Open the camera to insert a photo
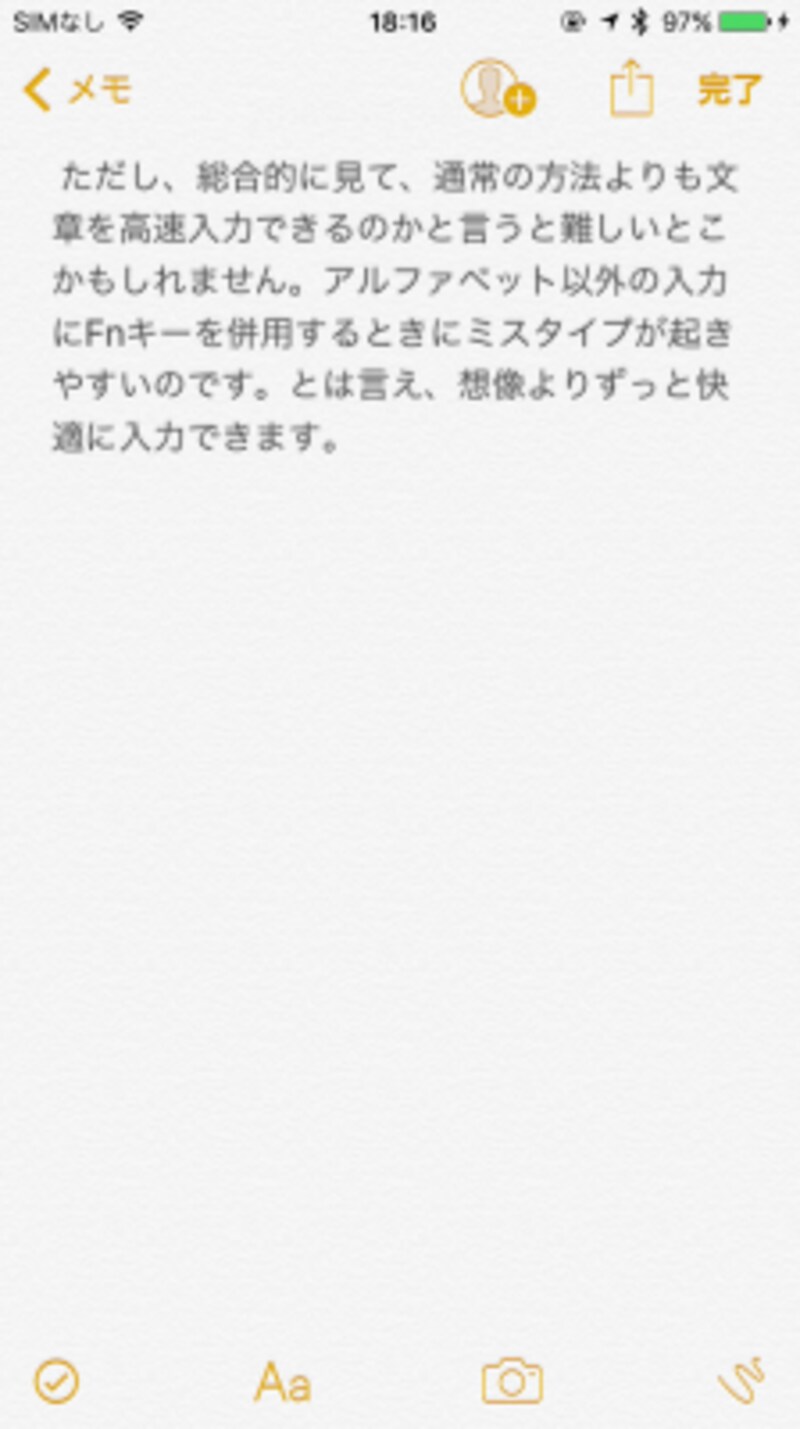The height and width of the screenshot is (1429, 800). pos(513,1381)
